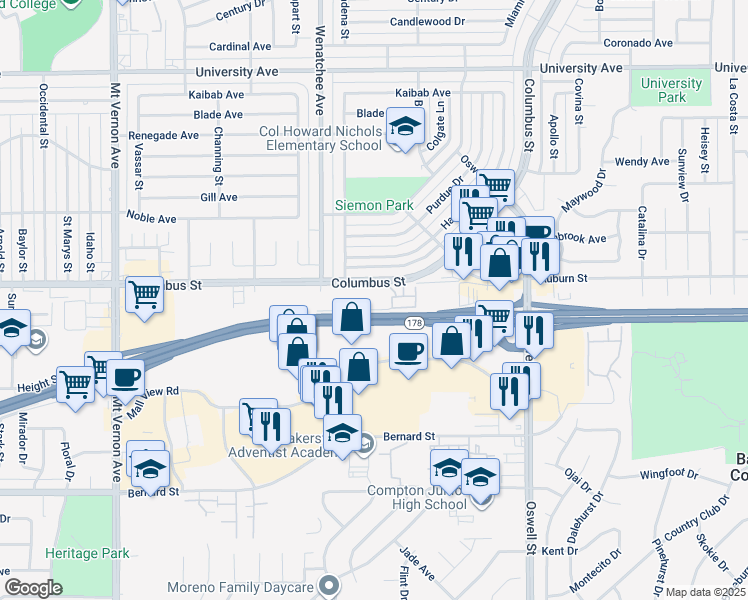Open the school marker on Bernard St by the Academy
The width and height of the screenshot is (748, 600).
pos(342,434)
